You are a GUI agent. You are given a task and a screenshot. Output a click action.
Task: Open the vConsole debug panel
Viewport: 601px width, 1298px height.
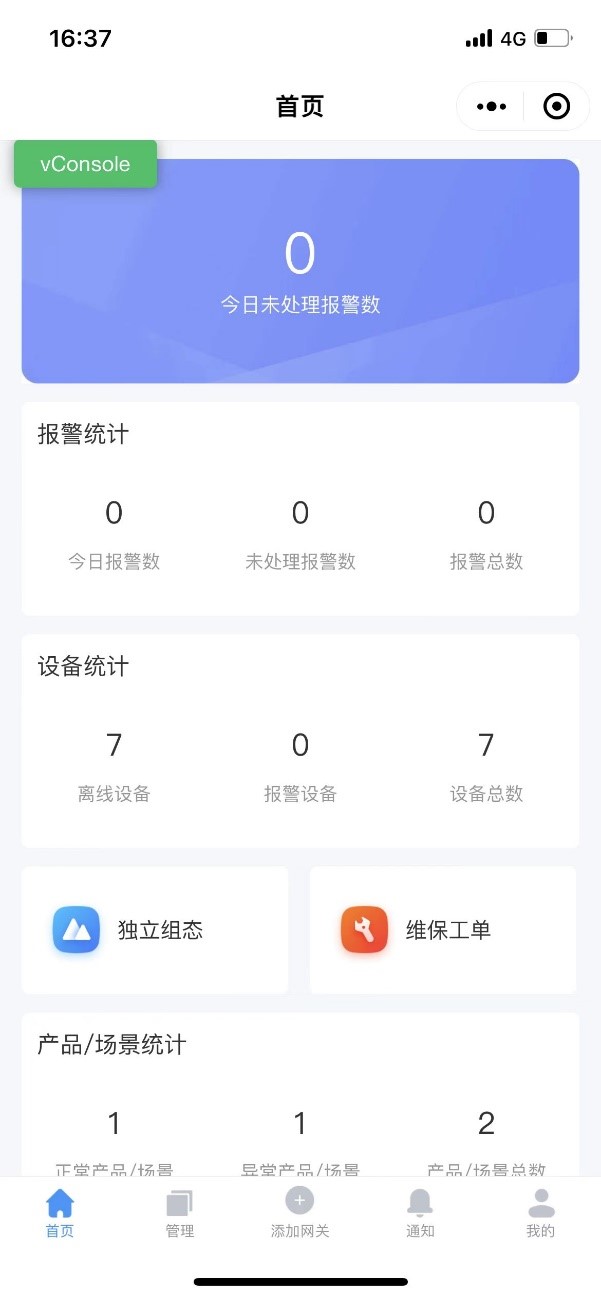[x=85, y=164]
